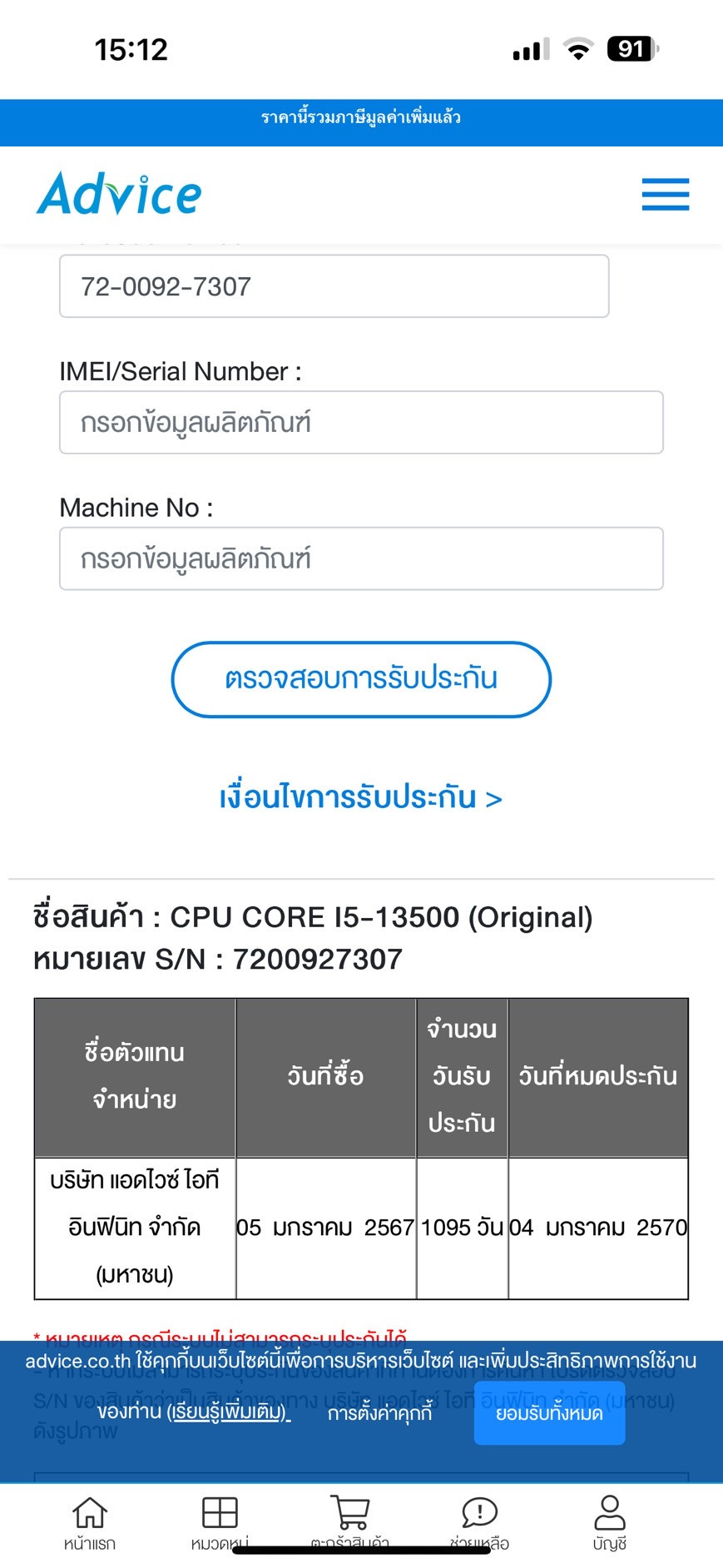
Task: Open the hamburger menu
Action: point(666,195)
